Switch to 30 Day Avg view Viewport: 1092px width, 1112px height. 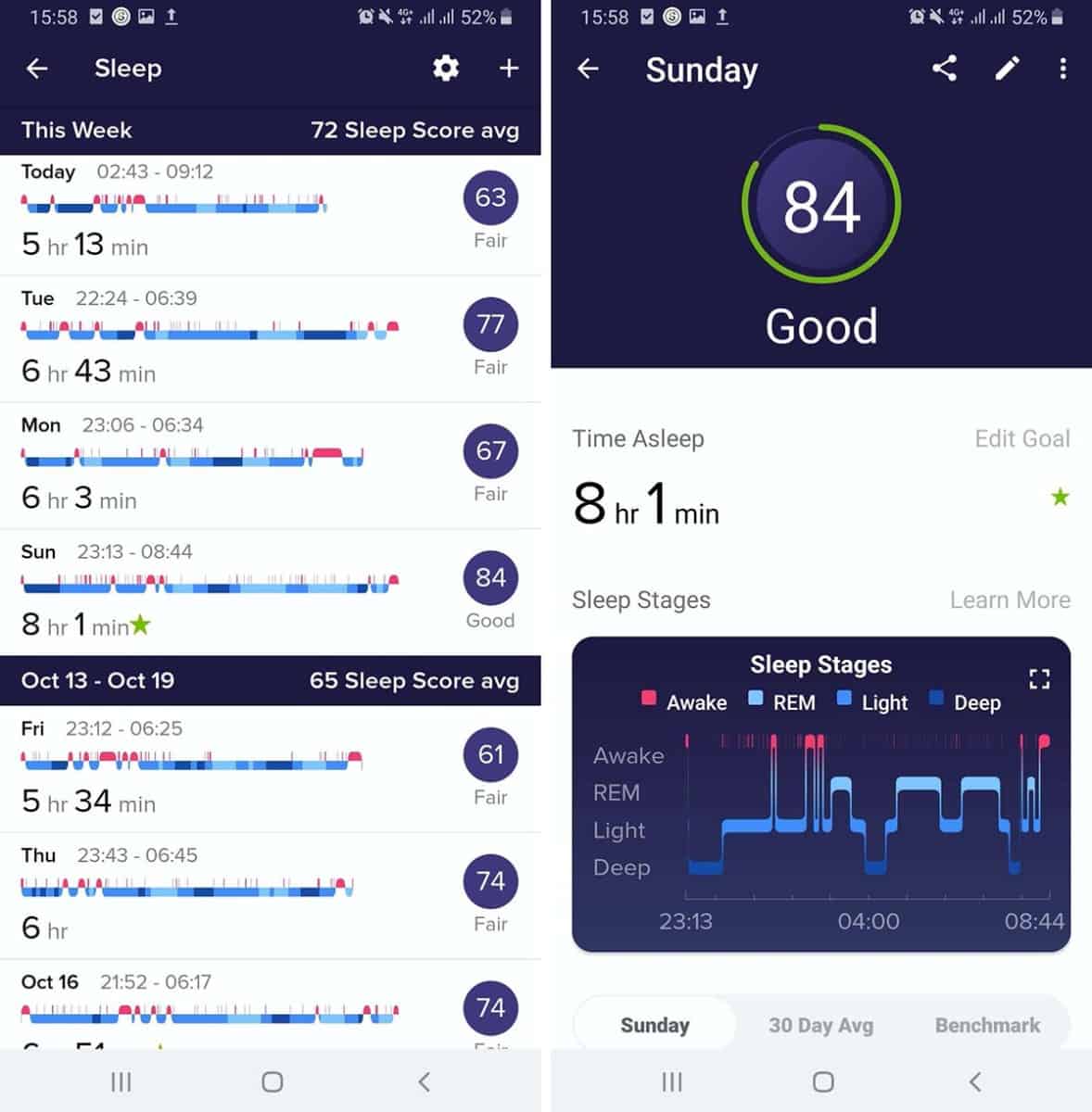point(820,1025)
